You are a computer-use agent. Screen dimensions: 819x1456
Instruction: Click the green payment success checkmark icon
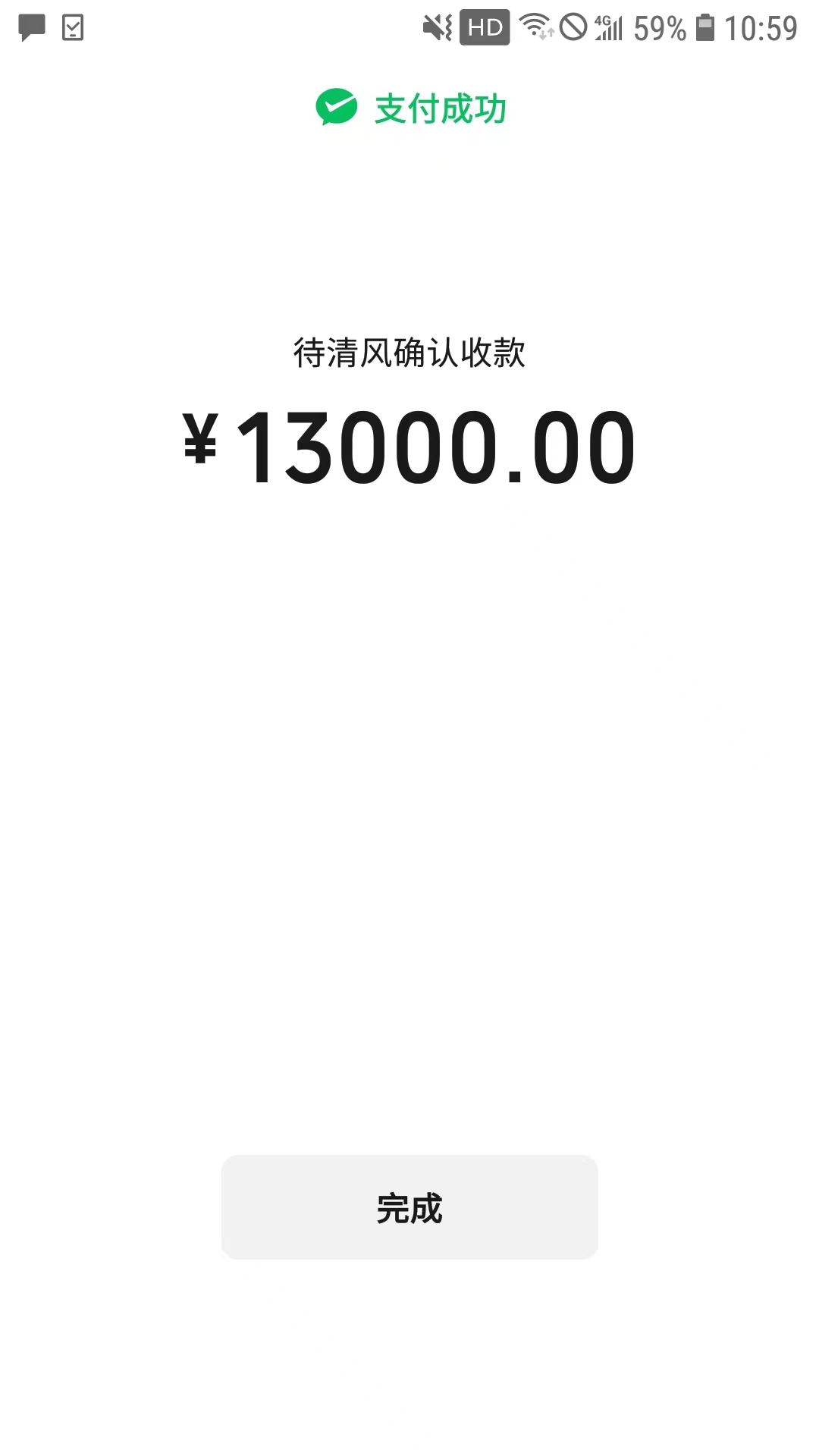(336, 107)
